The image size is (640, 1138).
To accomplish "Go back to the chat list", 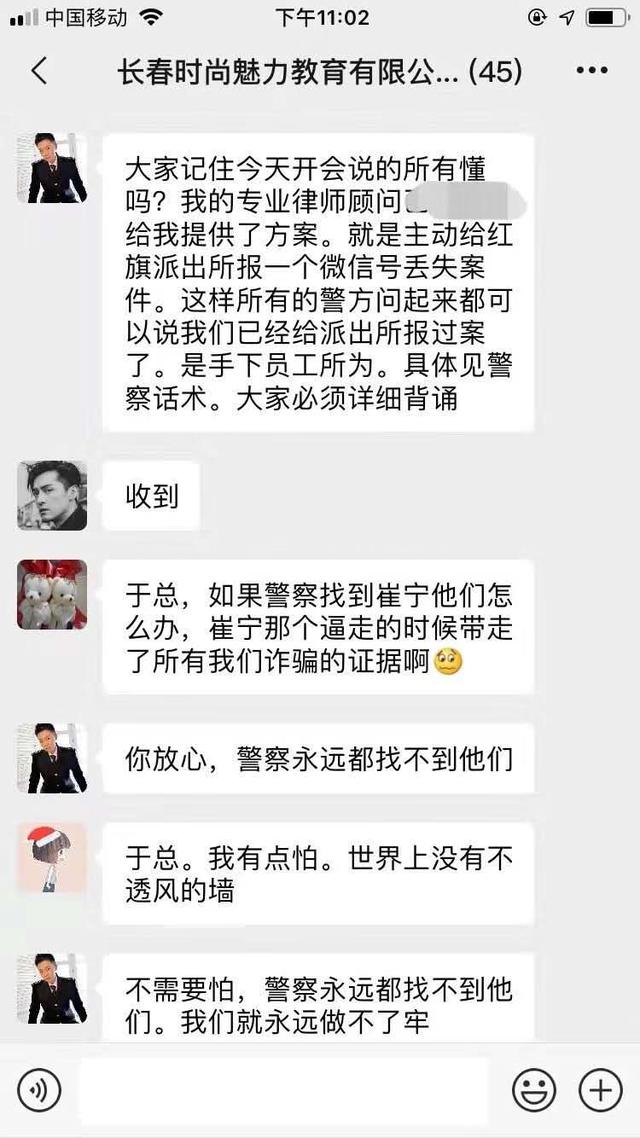I will [40, 72].
